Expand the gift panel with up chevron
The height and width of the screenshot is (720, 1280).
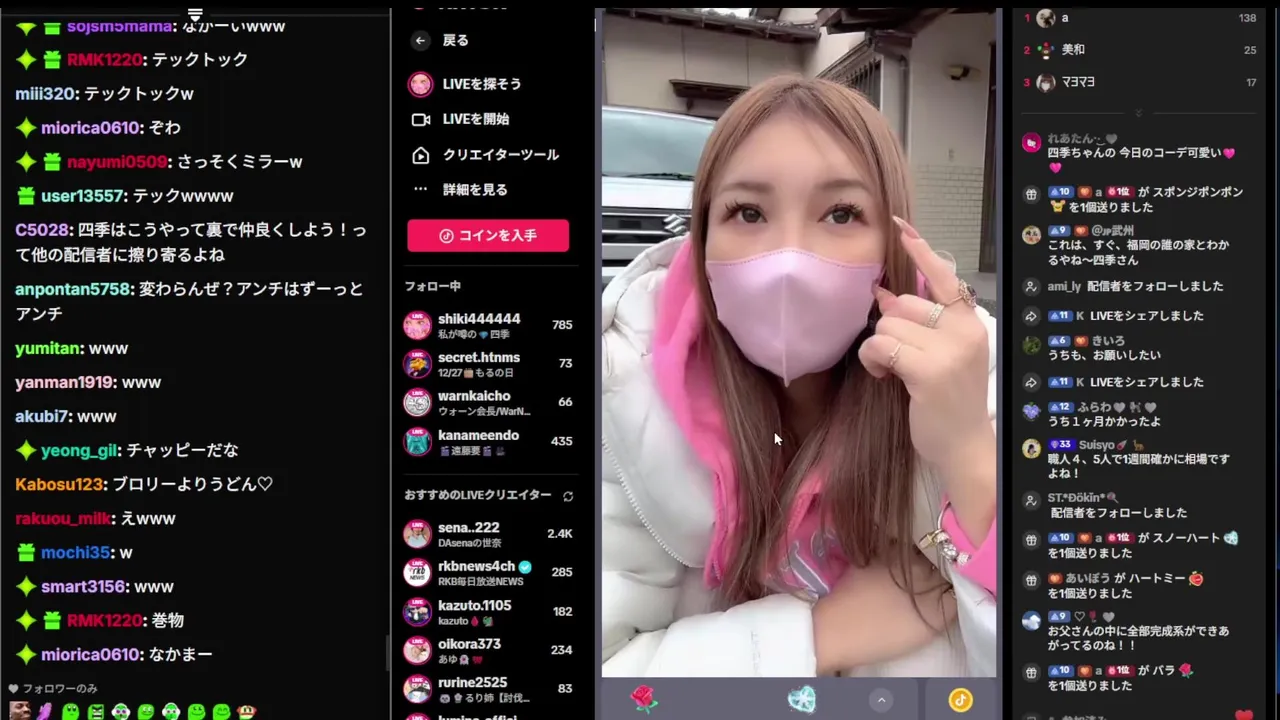[x=881, y=700]
